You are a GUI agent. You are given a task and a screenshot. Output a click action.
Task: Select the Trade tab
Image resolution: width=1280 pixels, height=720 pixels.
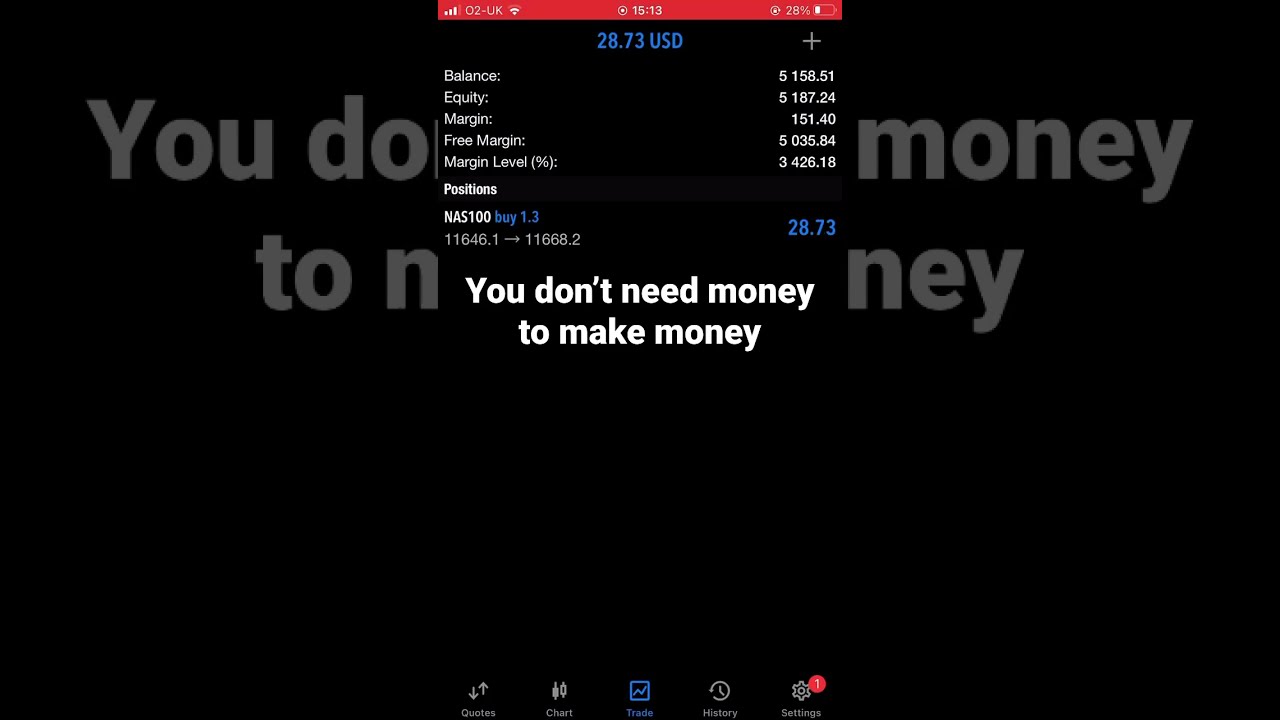(639, 698)
